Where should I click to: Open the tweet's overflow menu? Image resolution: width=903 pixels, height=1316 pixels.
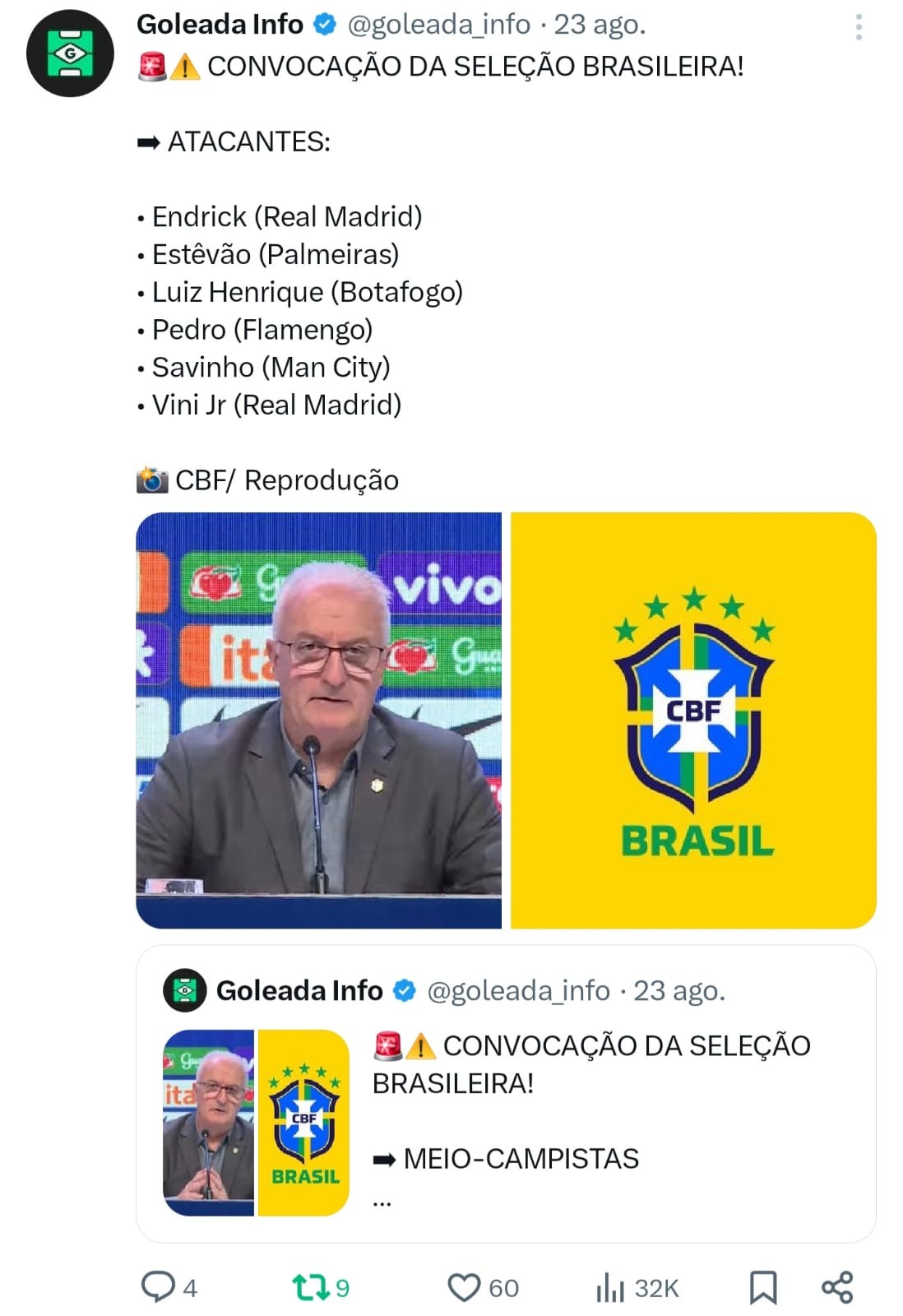tap(859, 27)
